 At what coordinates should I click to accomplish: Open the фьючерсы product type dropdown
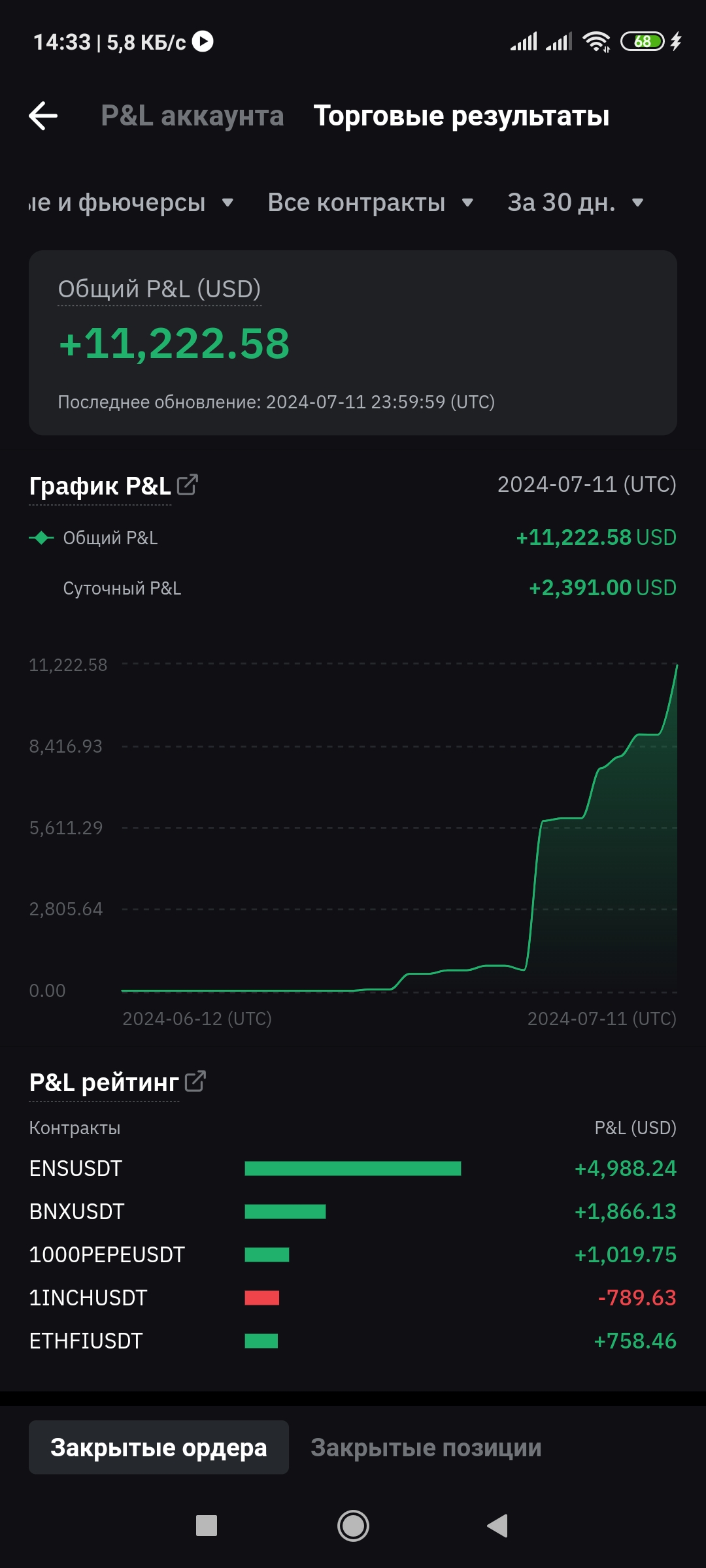(131, 203)
